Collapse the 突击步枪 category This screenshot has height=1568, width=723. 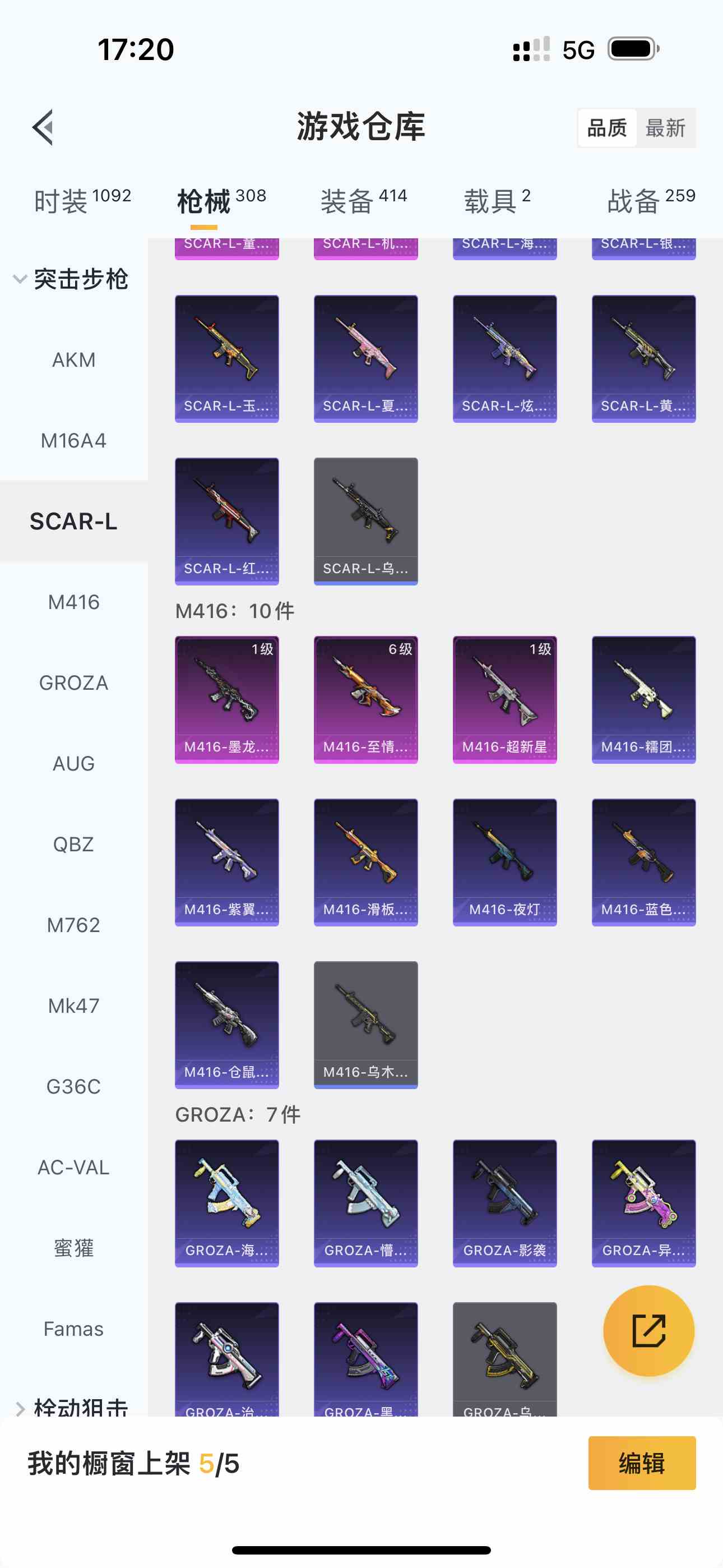pos(70,279)
